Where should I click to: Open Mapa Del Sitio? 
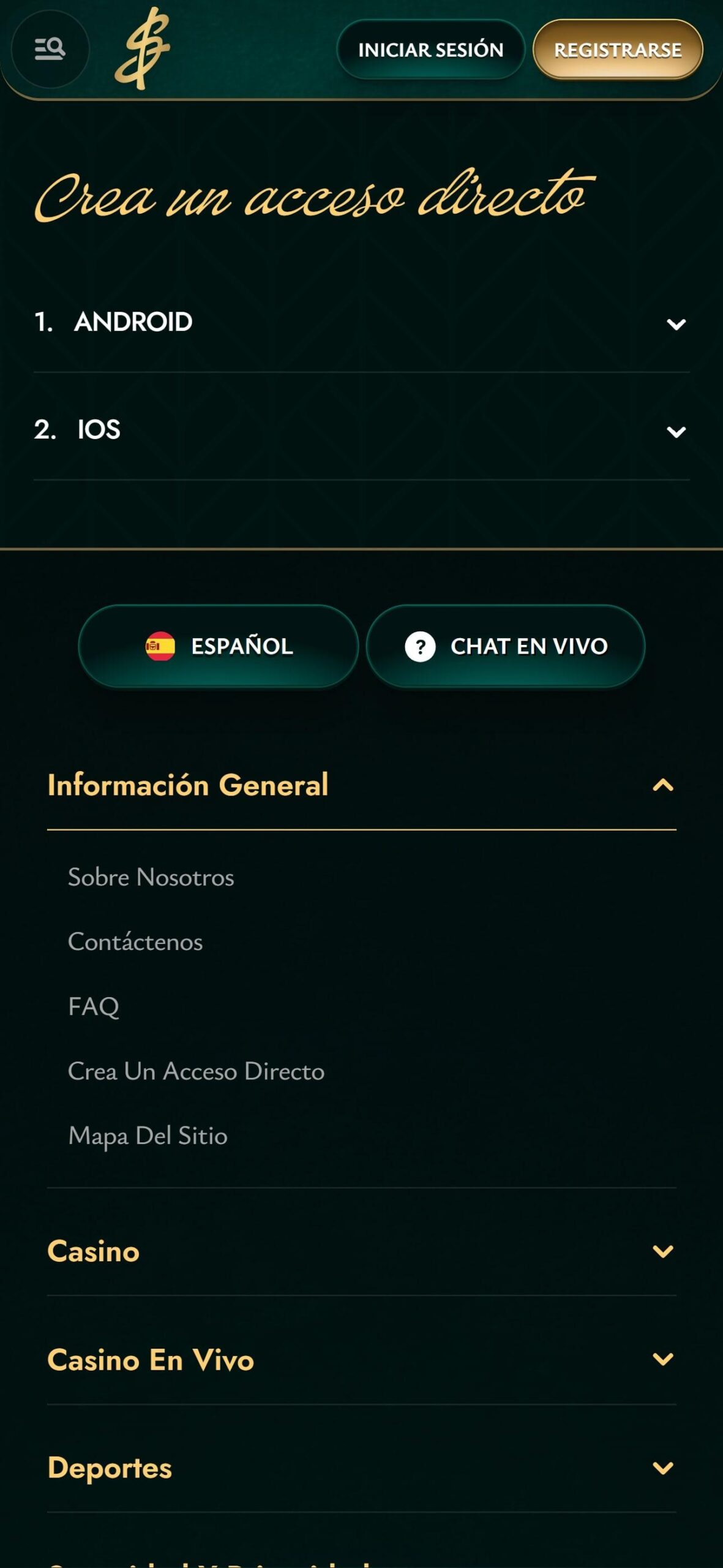[x=148, y=1136]
